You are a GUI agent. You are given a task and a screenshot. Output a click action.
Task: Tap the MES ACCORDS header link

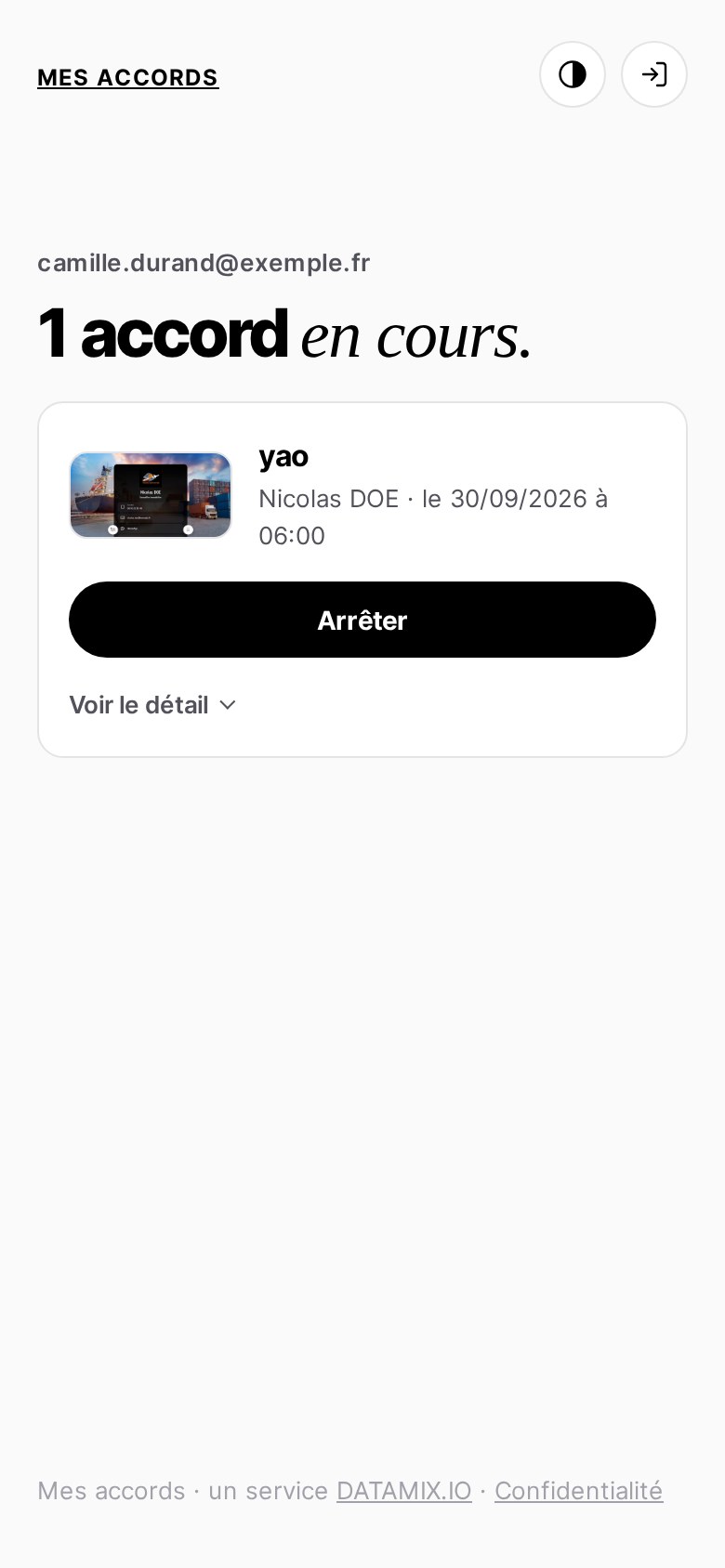pos(128,77)
